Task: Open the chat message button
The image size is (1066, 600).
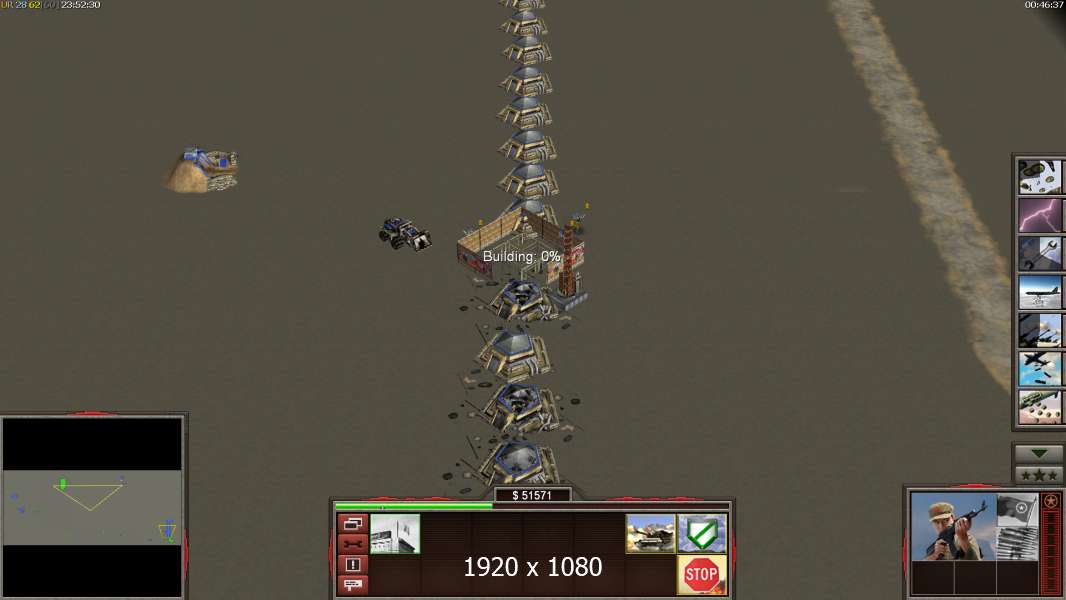Action: point(353,584)
